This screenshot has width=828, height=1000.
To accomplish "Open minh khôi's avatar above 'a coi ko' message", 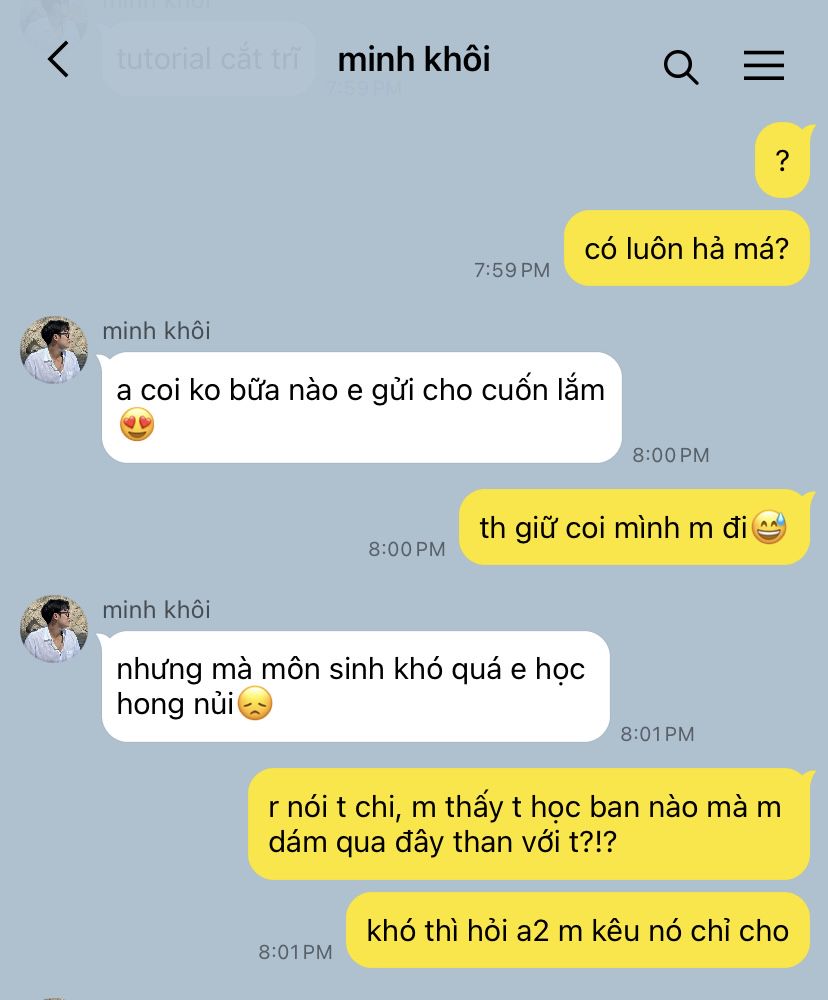I will click(x=54, y=350).
